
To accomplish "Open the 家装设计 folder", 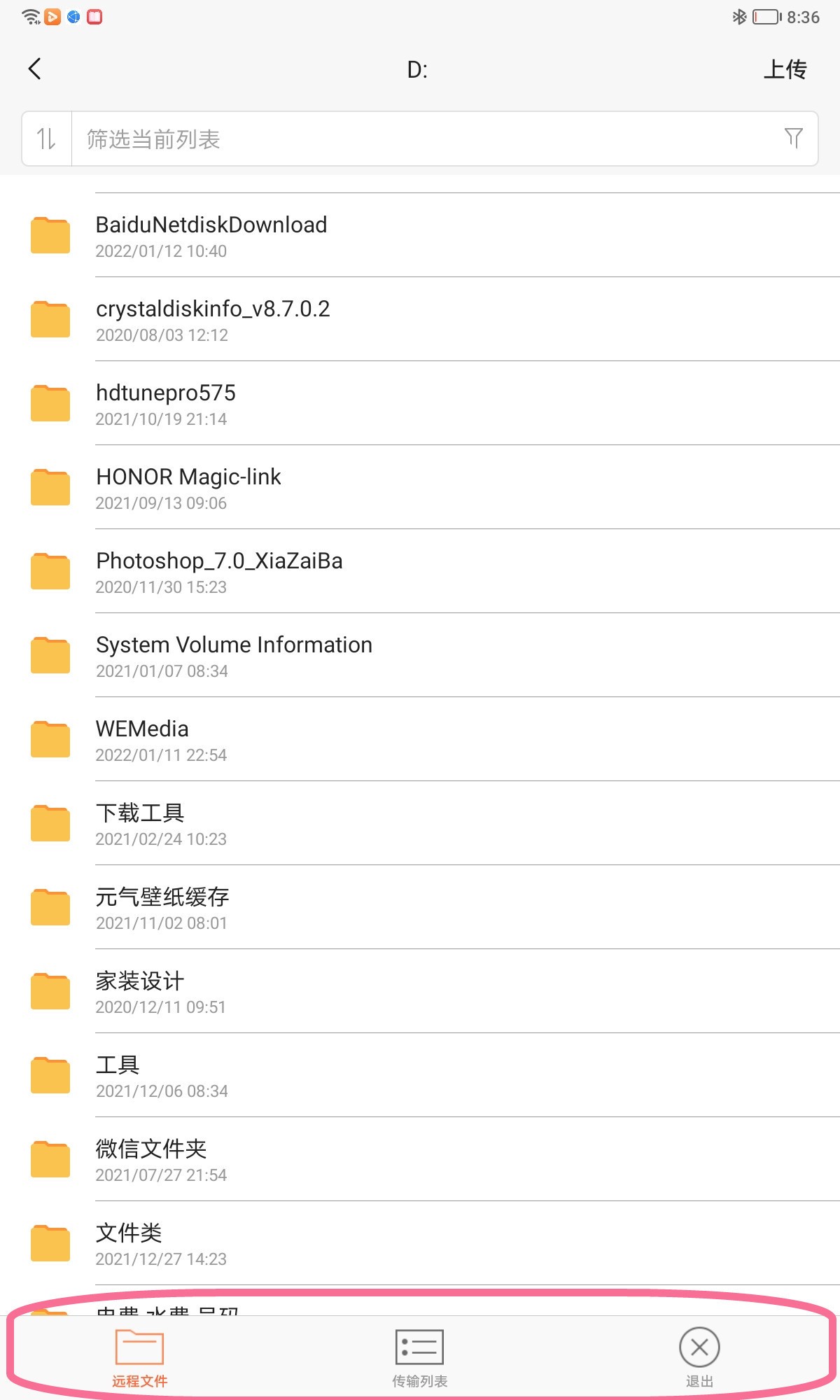I will tap(140, 990).
